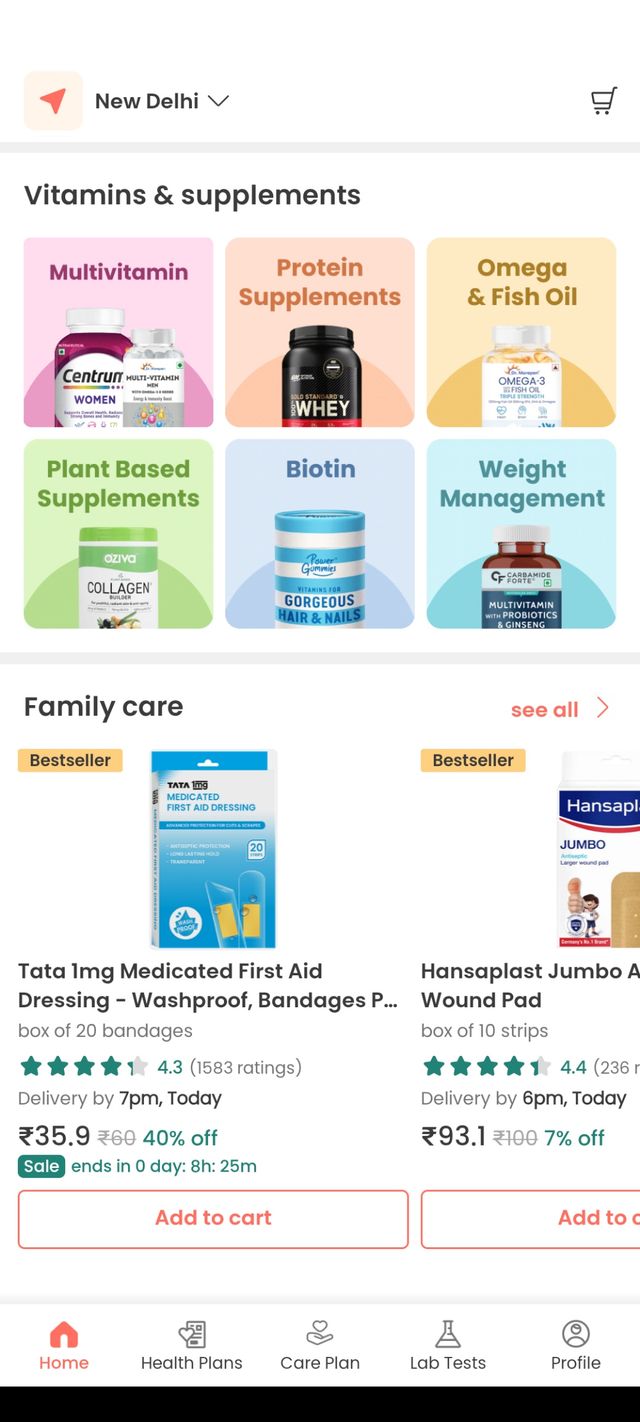Browse Protein Supplements category

320,332
